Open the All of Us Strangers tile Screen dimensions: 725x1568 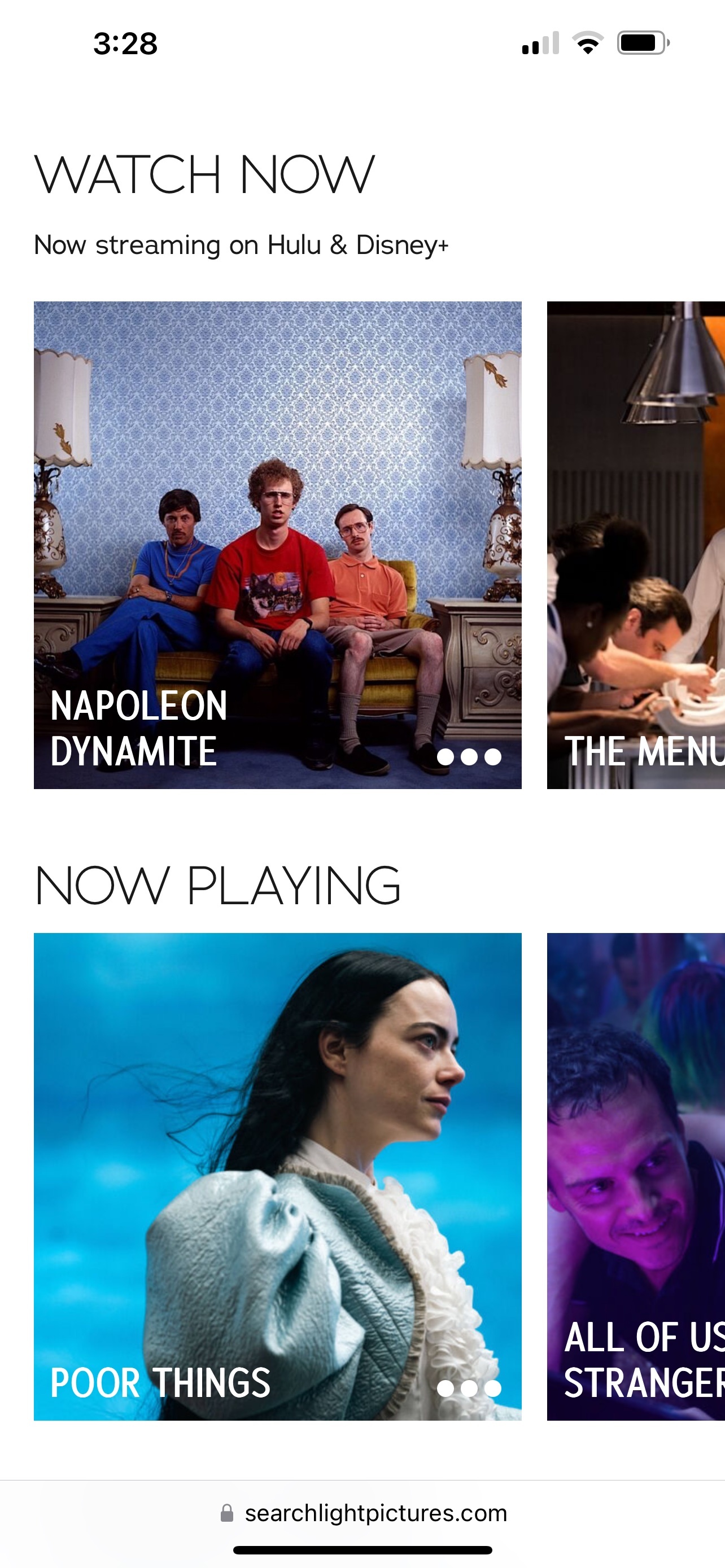point(636,1176)
